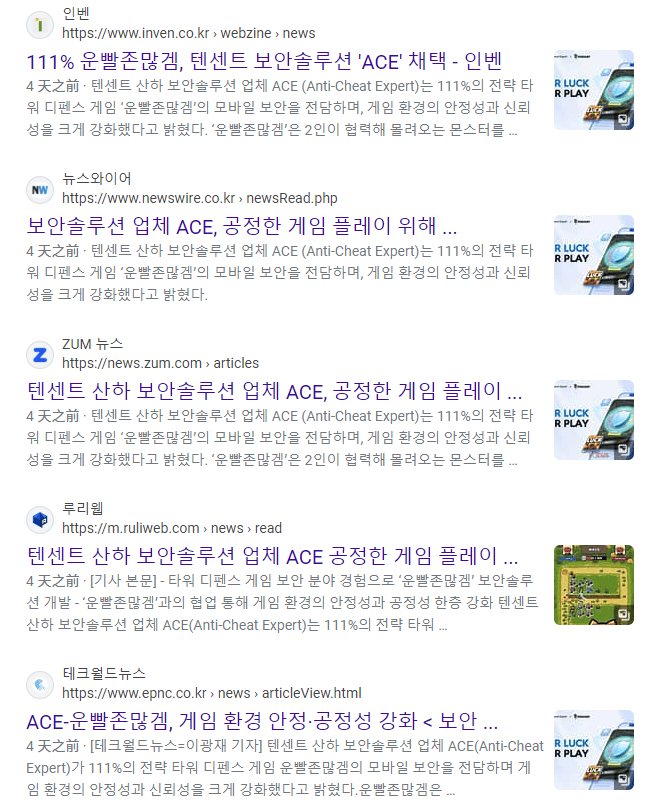Tap the thumbnail beside the TechWorld News result
The image size is (668, 806).
point(593,750)
